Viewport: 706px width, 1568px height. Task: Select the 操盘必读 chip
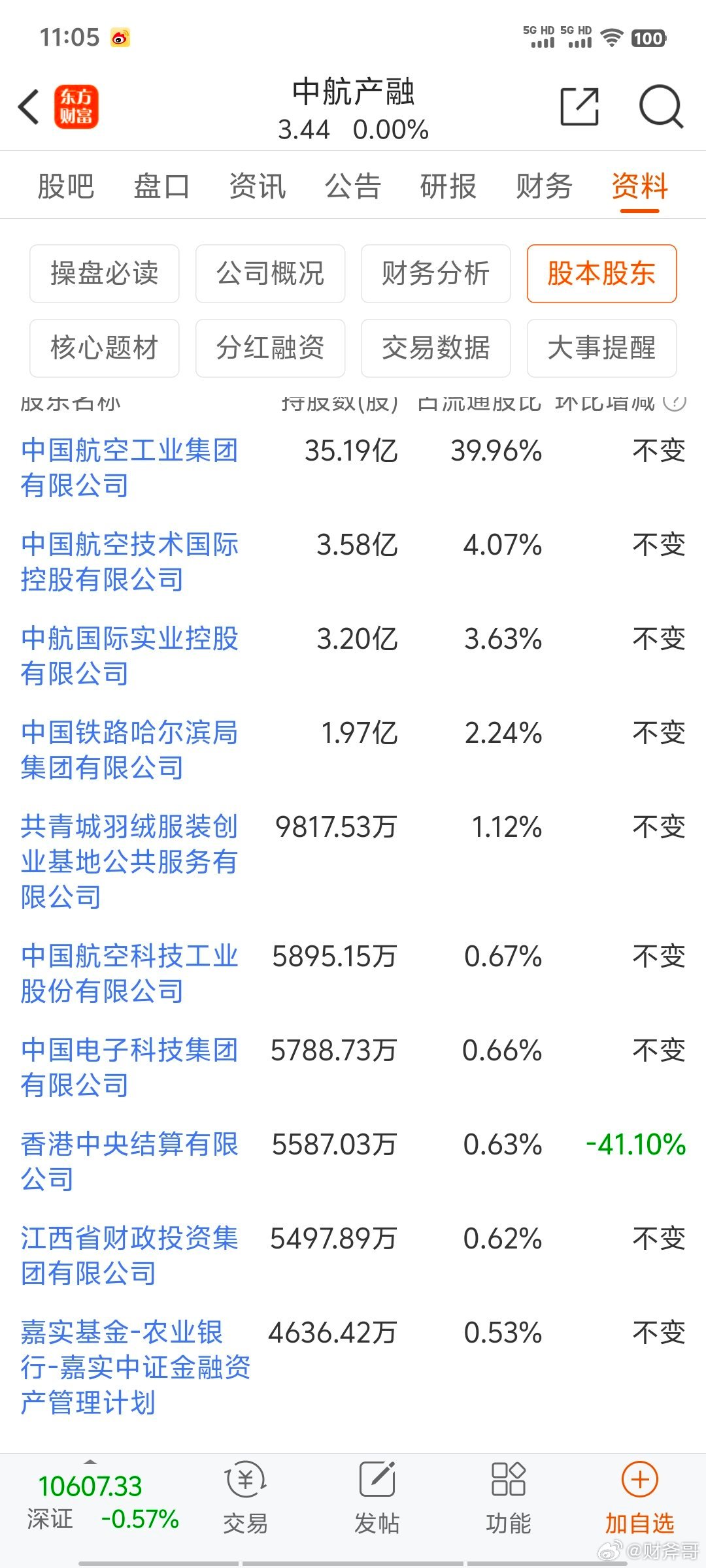(105, 274)
